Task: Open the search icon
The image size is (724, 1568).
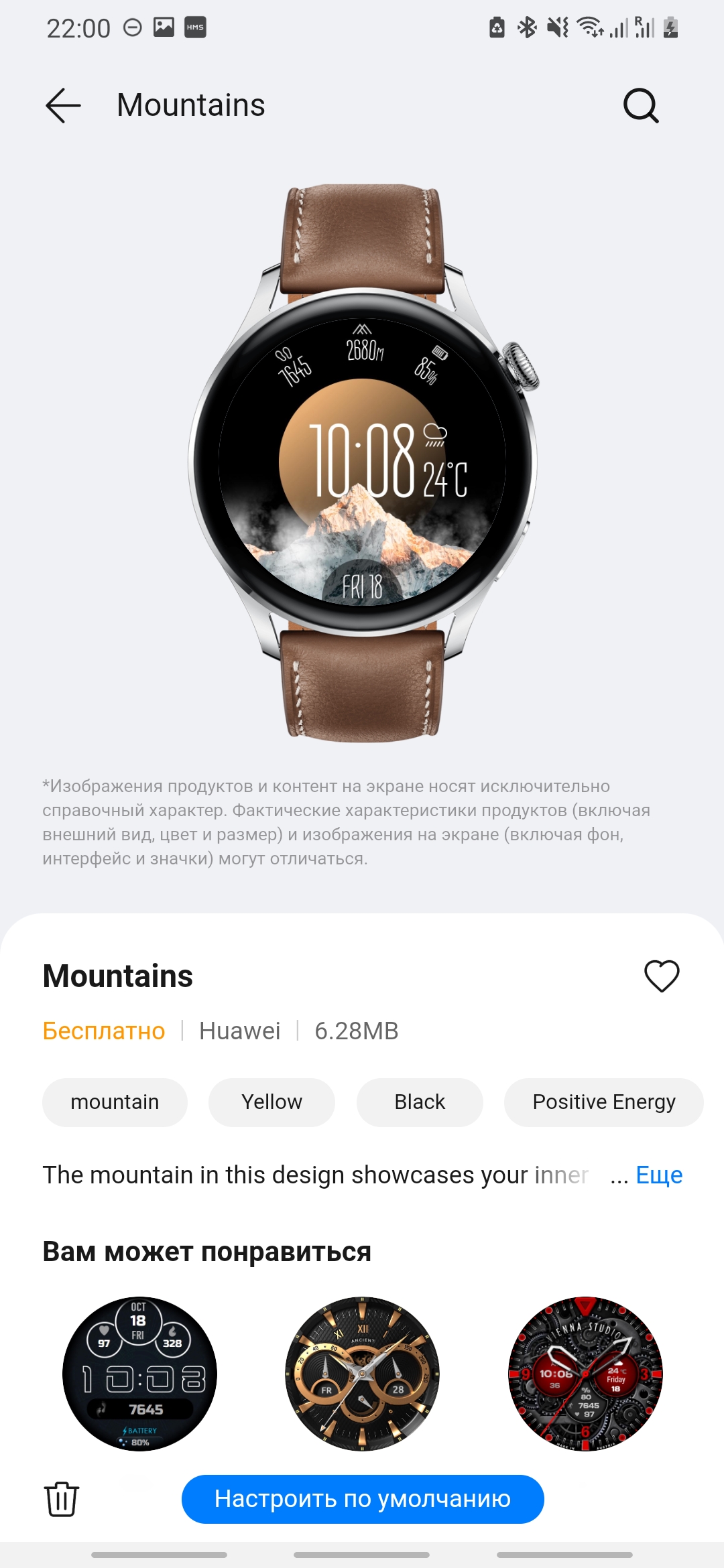Action: (x=641, y=106)
